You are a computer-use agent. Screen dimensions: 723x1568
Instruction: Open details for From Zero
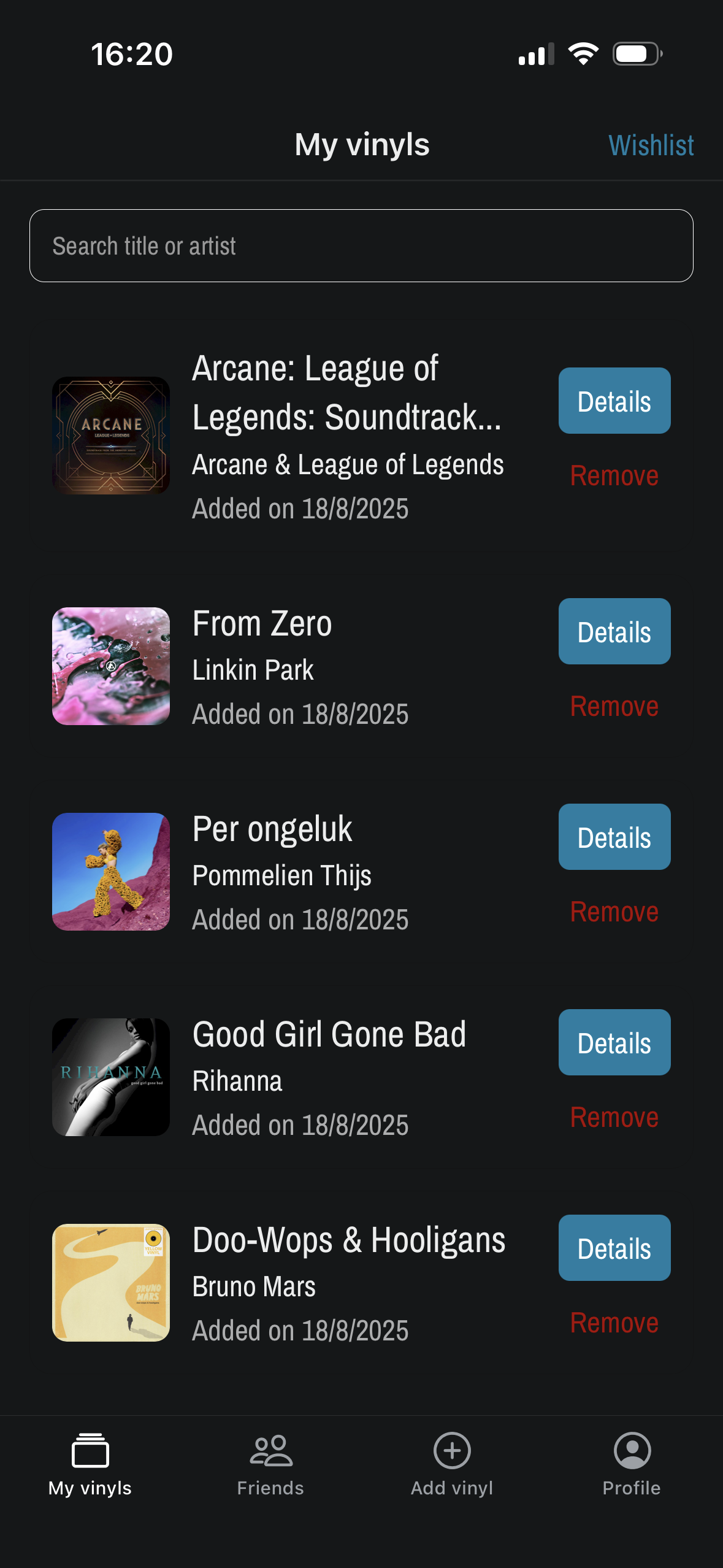[614, 632]
